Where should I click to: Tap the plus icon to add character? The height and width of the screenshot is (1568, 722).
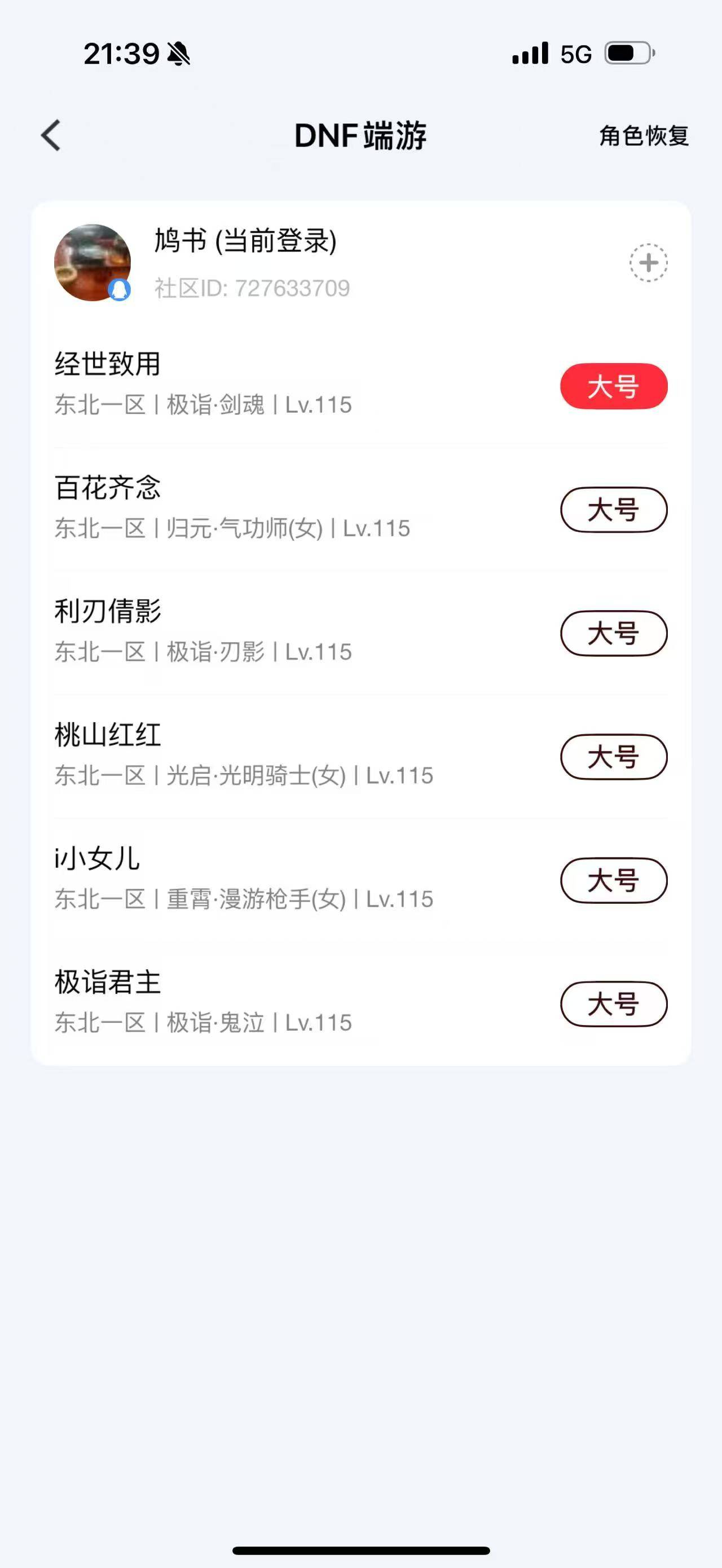click(647, 262)
